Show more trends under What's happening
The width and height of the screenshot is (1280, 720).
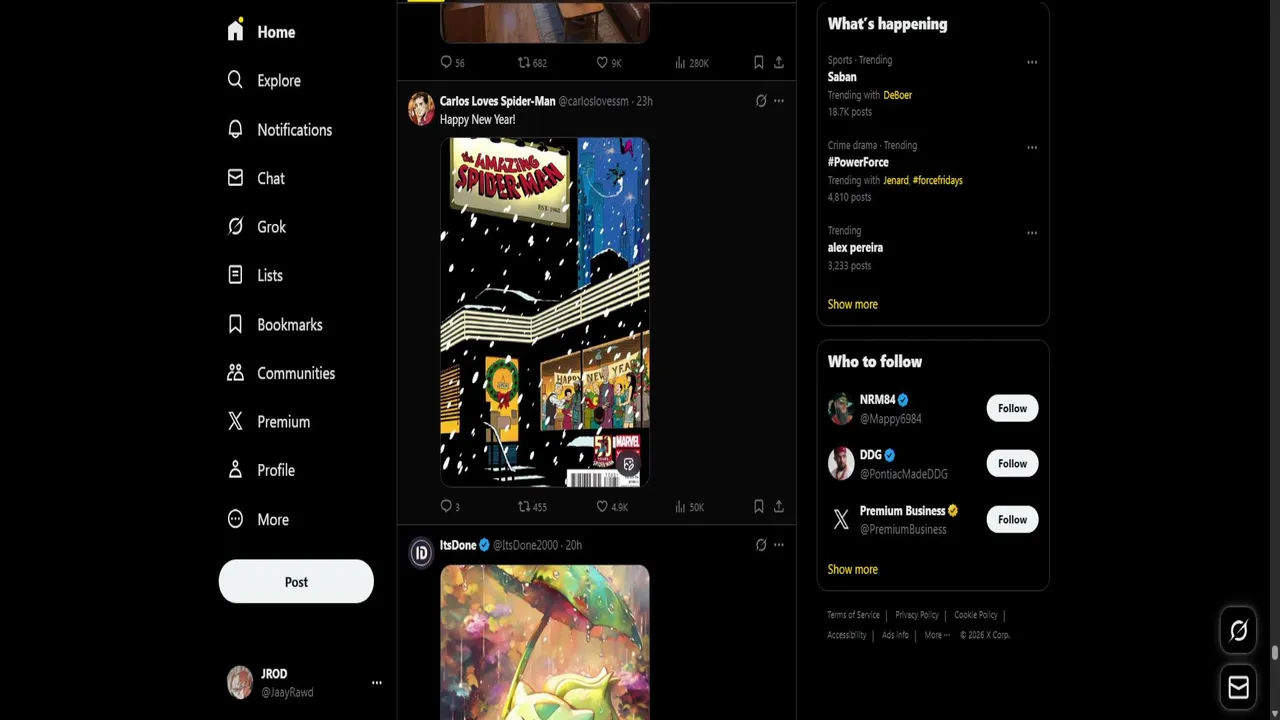coord(852,304)
